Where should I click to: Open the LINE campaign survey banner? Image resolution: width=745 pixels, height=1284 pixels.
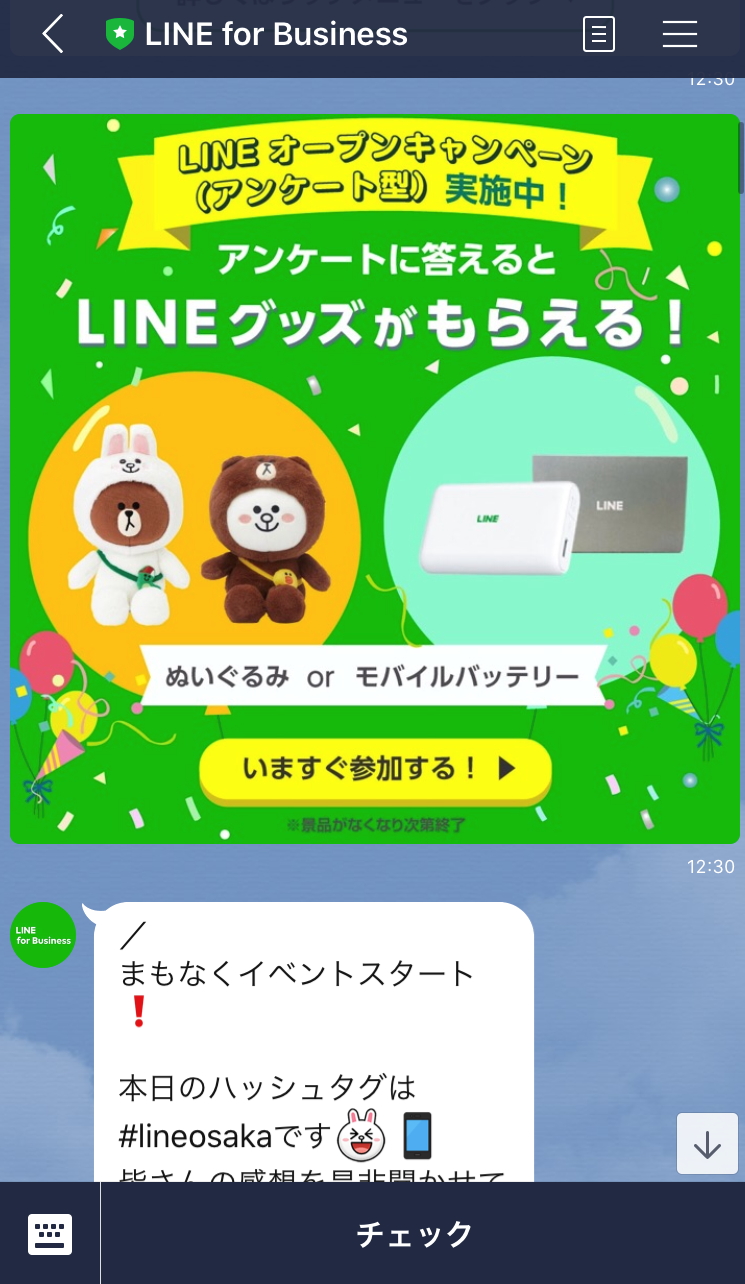click(374, 478)
